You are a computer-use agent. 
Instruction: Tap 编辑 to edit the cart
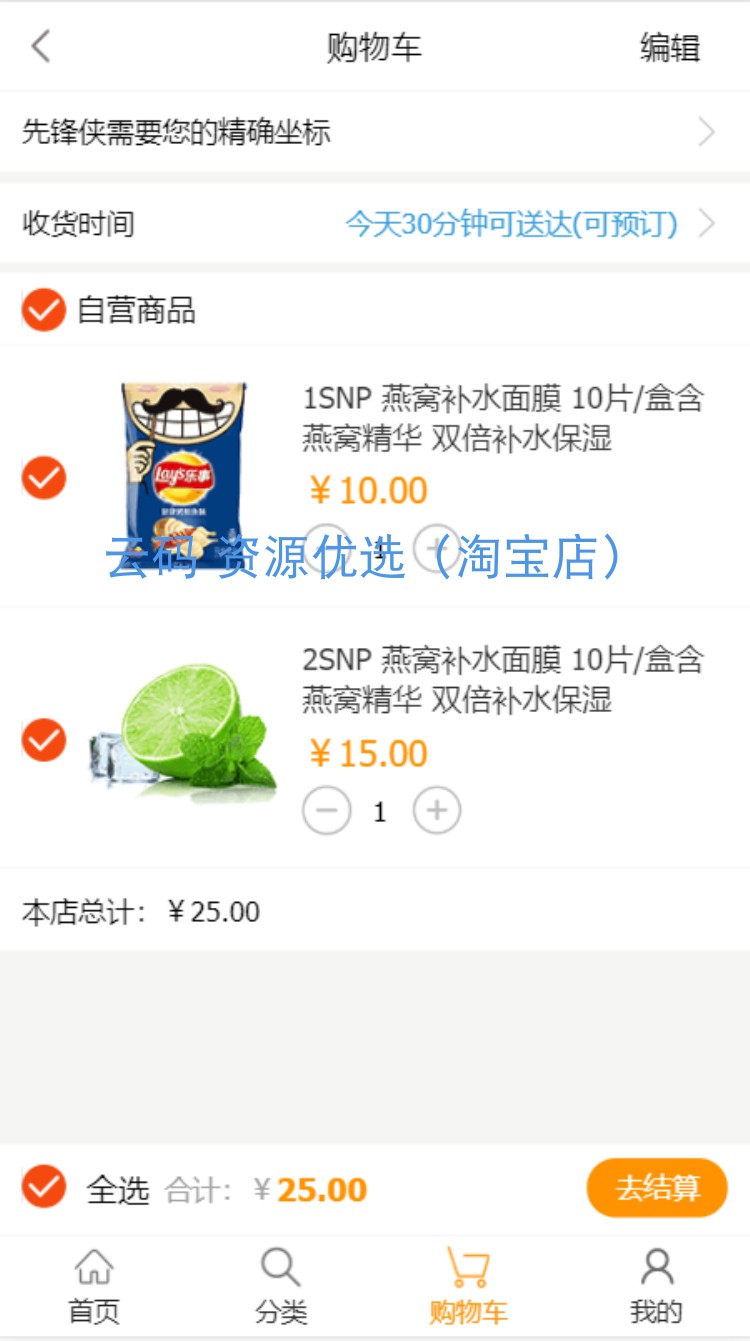pos(669,47)
